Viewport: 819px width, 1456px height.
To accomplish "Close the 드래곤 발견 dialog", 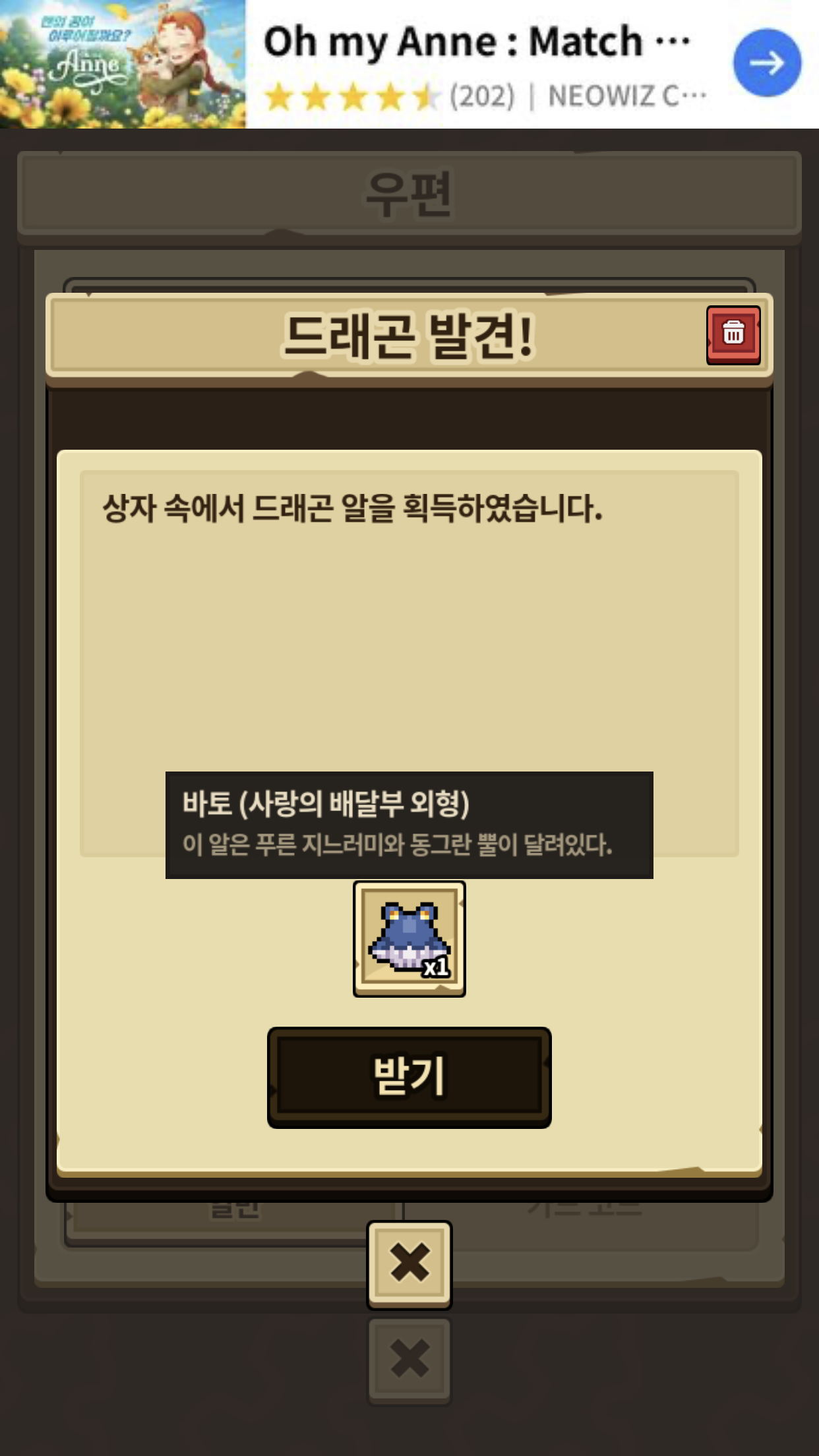I will point(409,1263).
